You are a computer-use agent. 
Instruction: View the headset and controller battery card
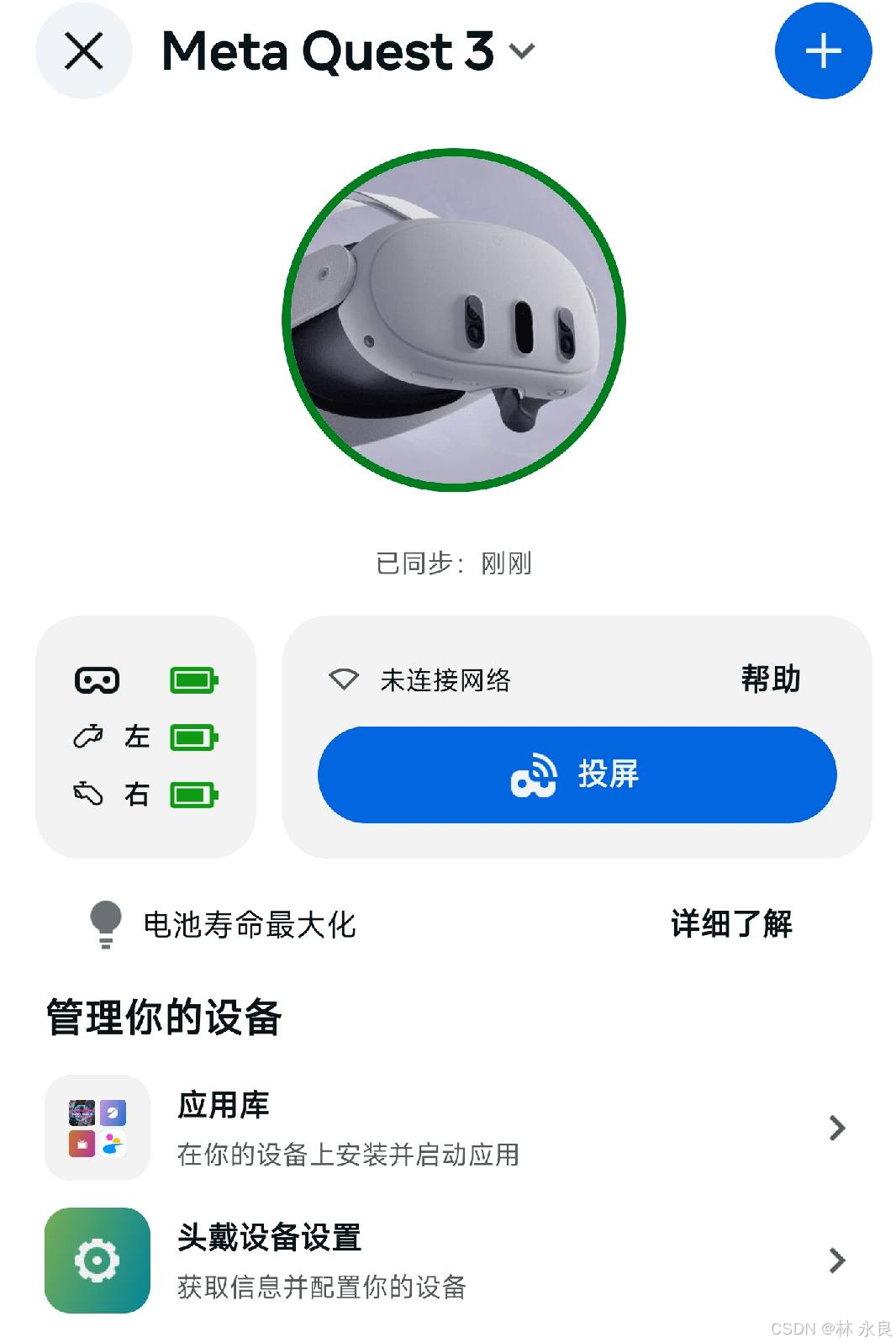pyautogui.click(x=145, y=737)
